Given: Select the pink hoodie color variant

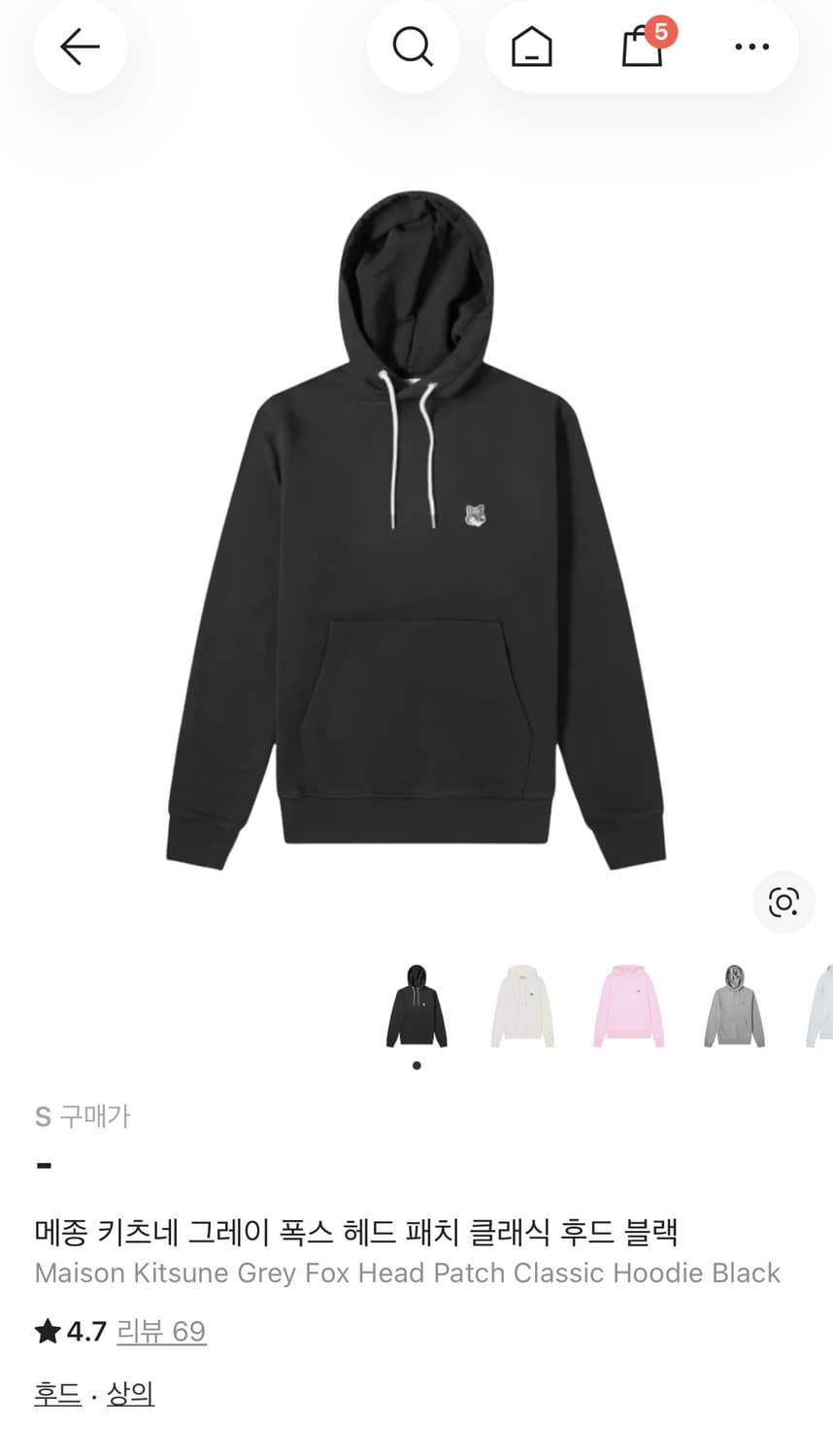Looking at the screenshot, I should tap(628, 1005).
